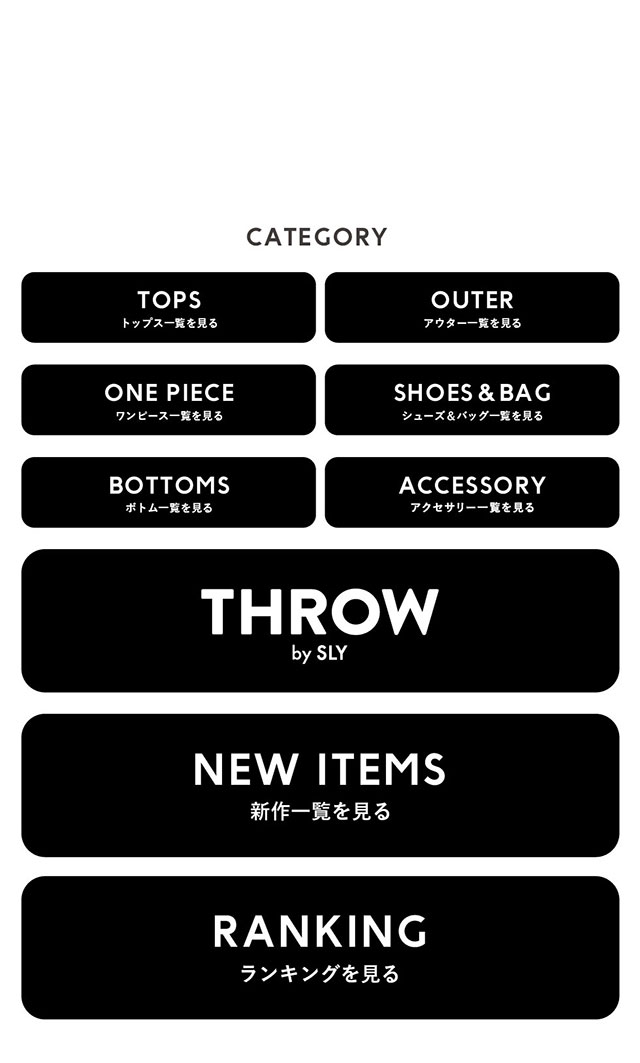This screenshot has width=640, height=1063.
Task: Browse the OUTER category
Action: pos(472,308)
